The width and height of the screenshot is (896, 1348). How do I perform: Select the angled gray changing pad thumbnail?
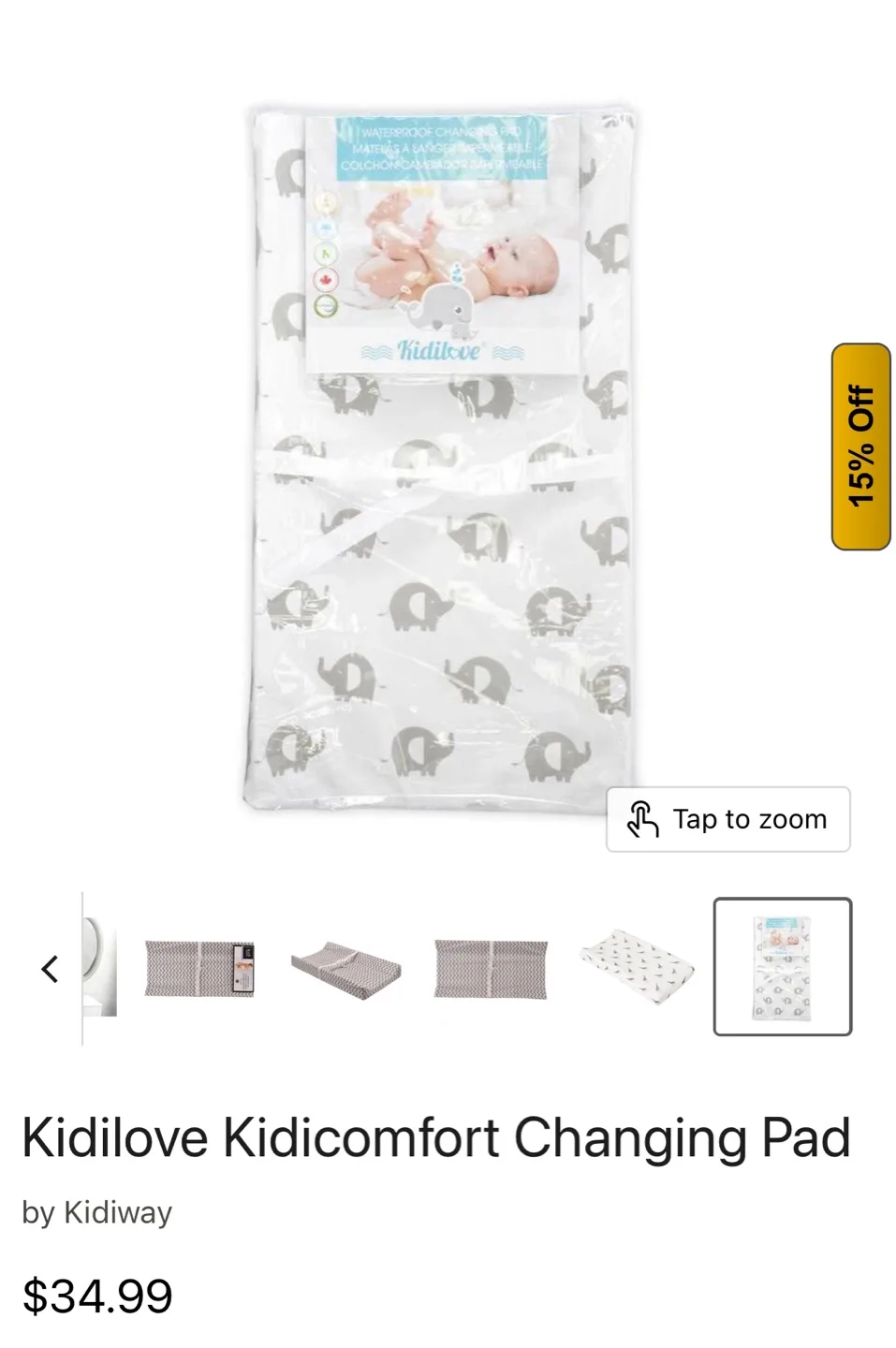pyautogui.click(x=345, y=968)
